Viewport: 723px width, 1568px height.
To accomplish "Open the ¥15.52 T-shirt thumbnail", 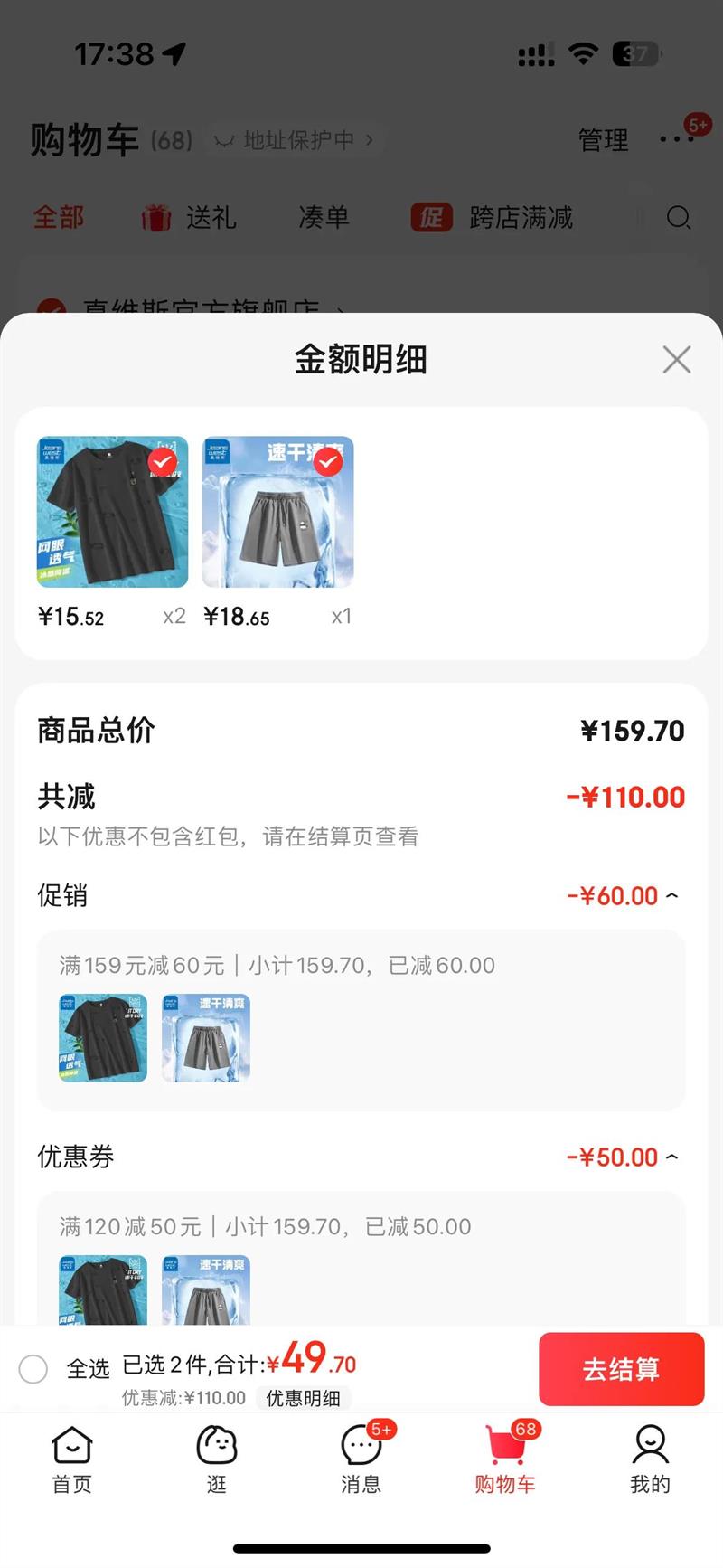I will [x=113, y=512].
